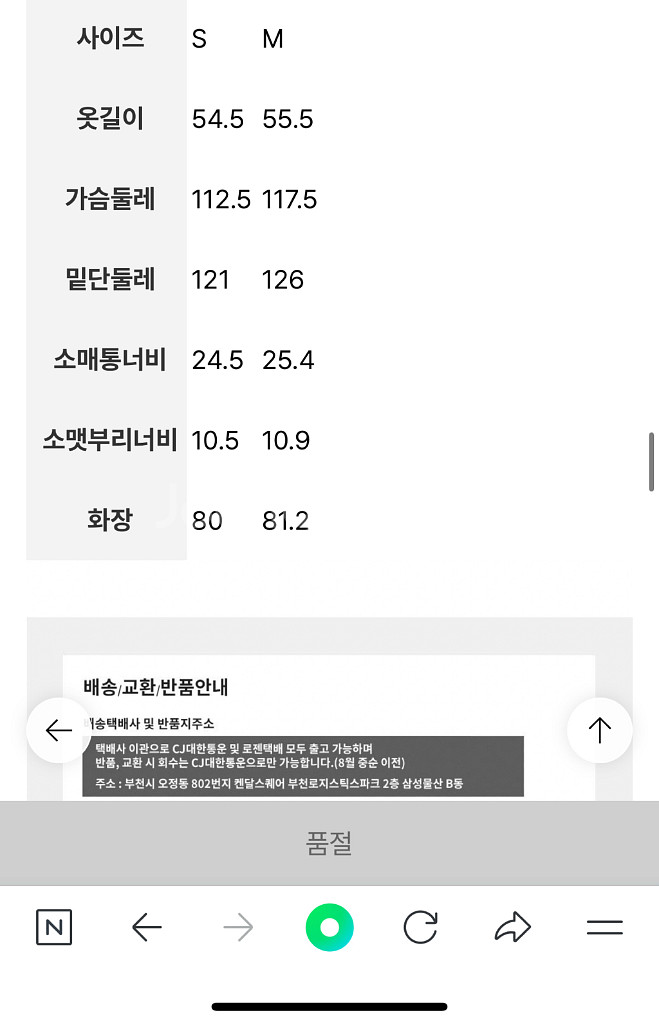This screenshot has width=659, height=1024.
Task: Open the Naver home N icon
Action: point(54,928)
